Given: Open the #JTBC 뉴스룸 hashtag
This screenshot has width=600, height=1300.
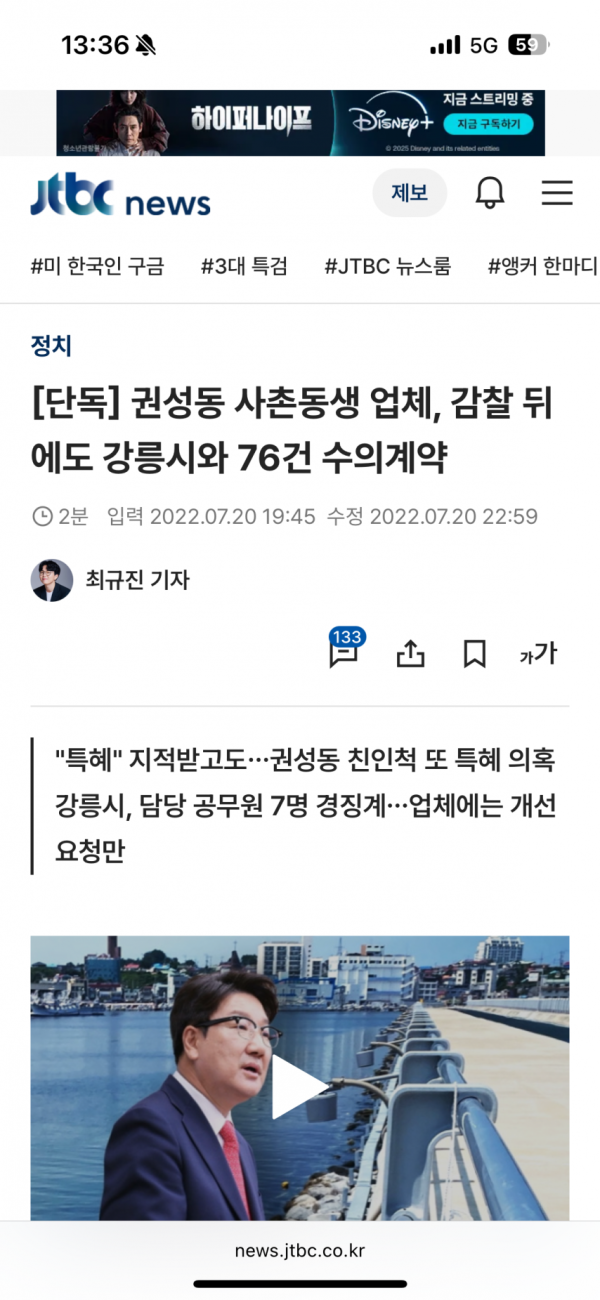Looking at the screenshot, I should coord(387,266).
